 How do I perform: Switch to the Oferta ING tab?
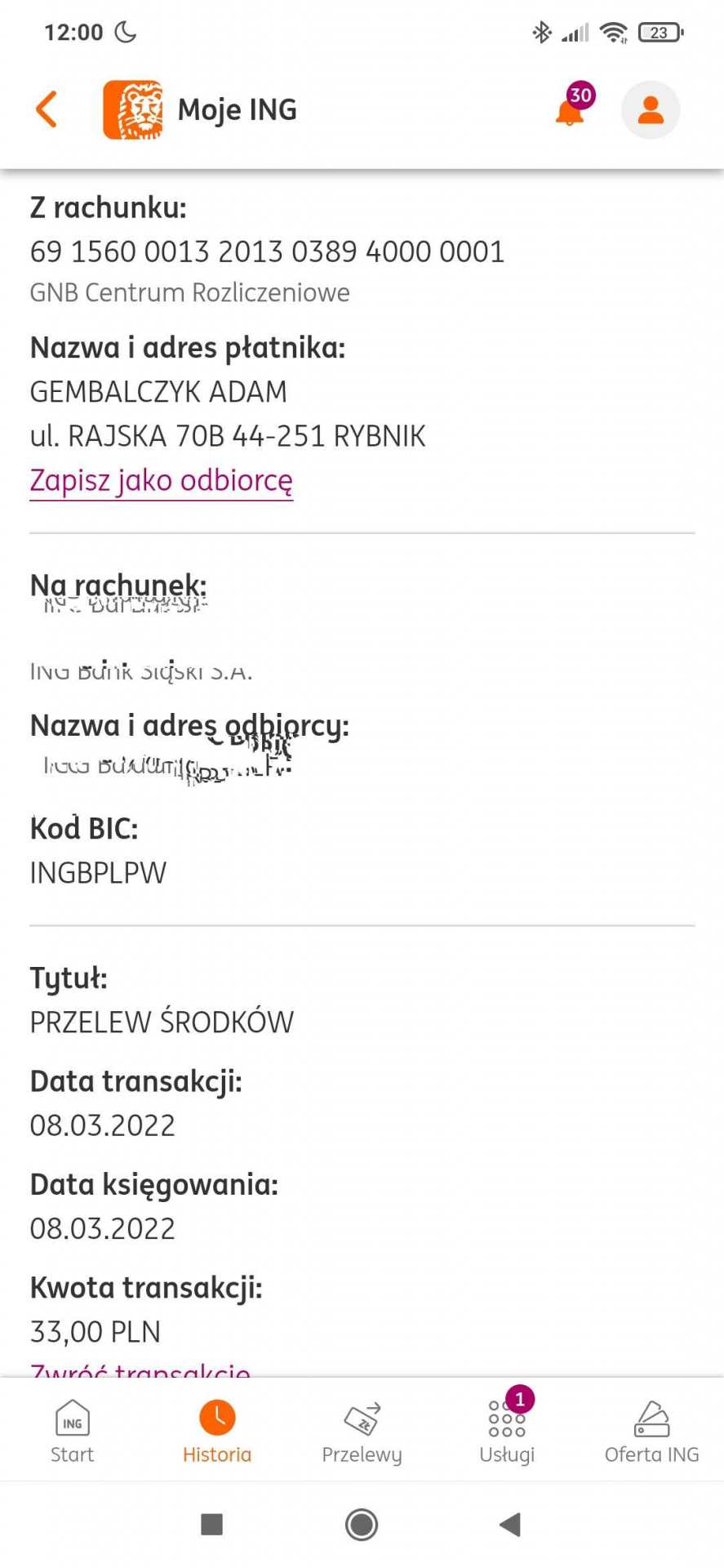(x=651, y=1431)
